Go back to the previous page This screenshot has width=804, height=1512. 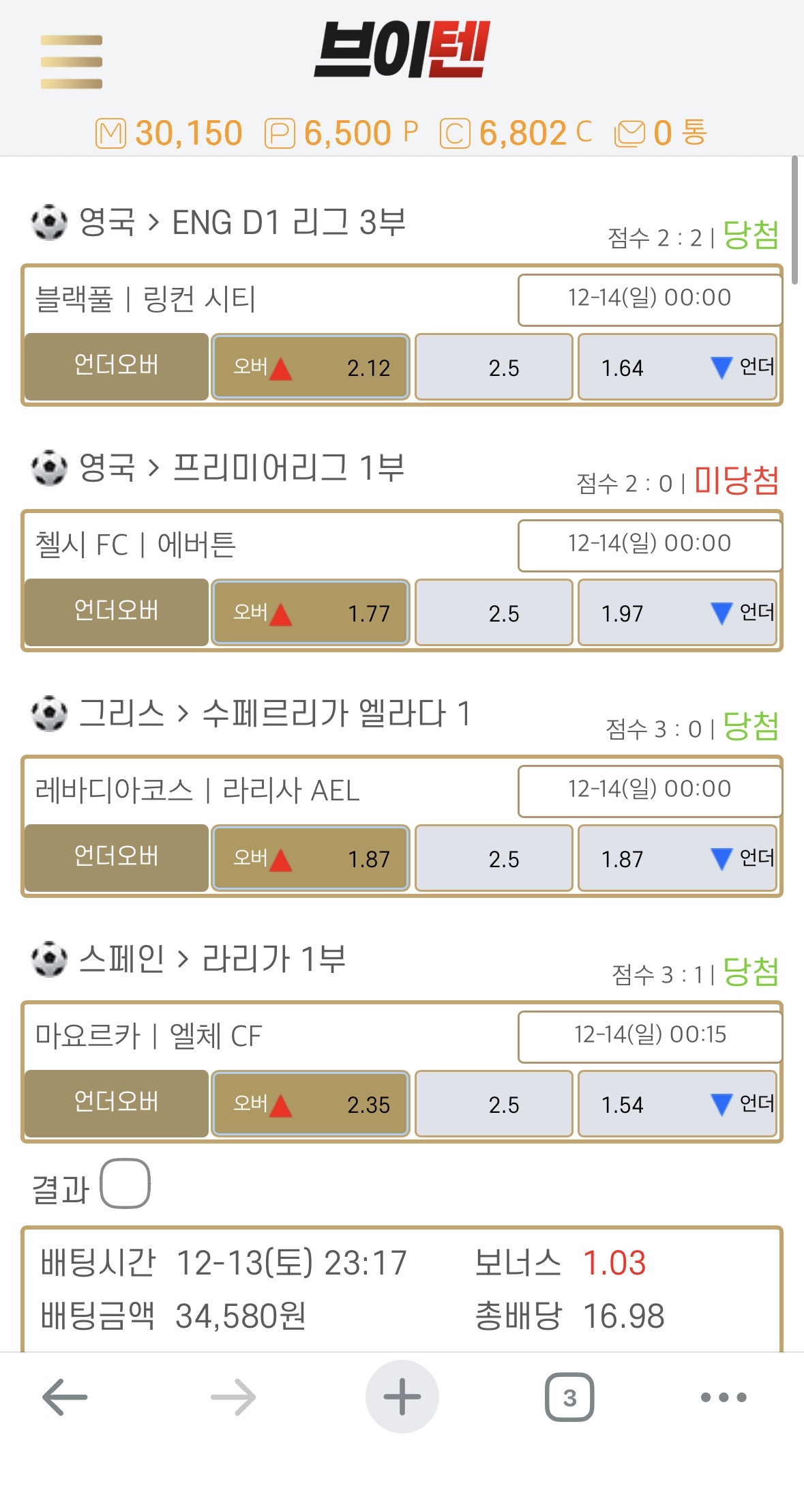click(x=65, y=1397)
